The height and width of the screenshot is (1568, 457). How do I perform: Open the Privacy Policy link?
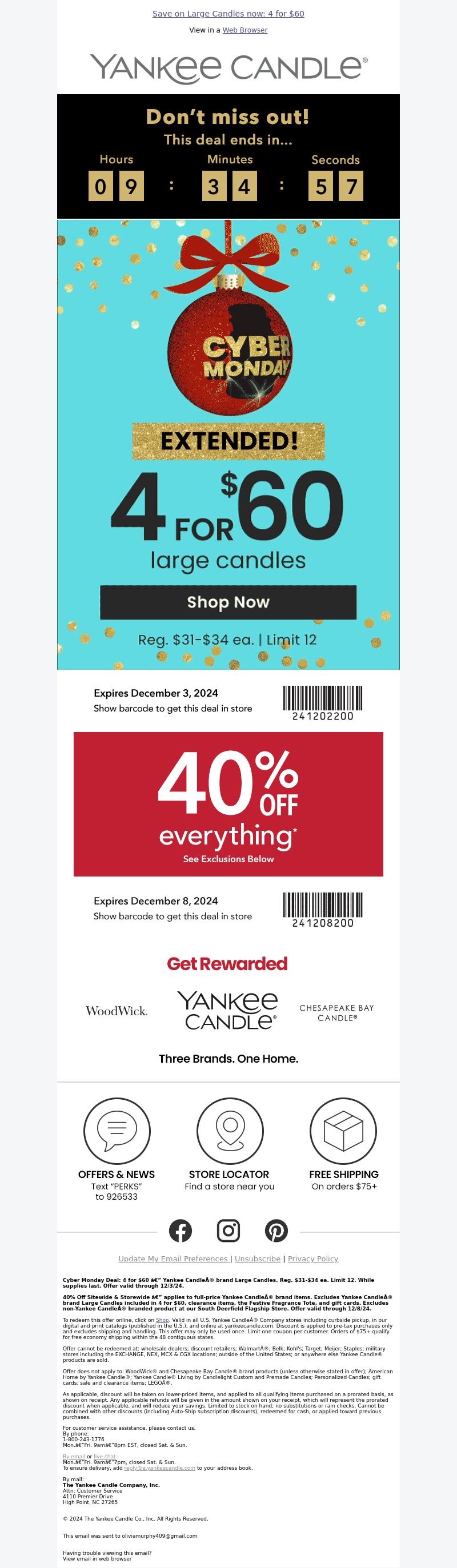pos(312,1259)
